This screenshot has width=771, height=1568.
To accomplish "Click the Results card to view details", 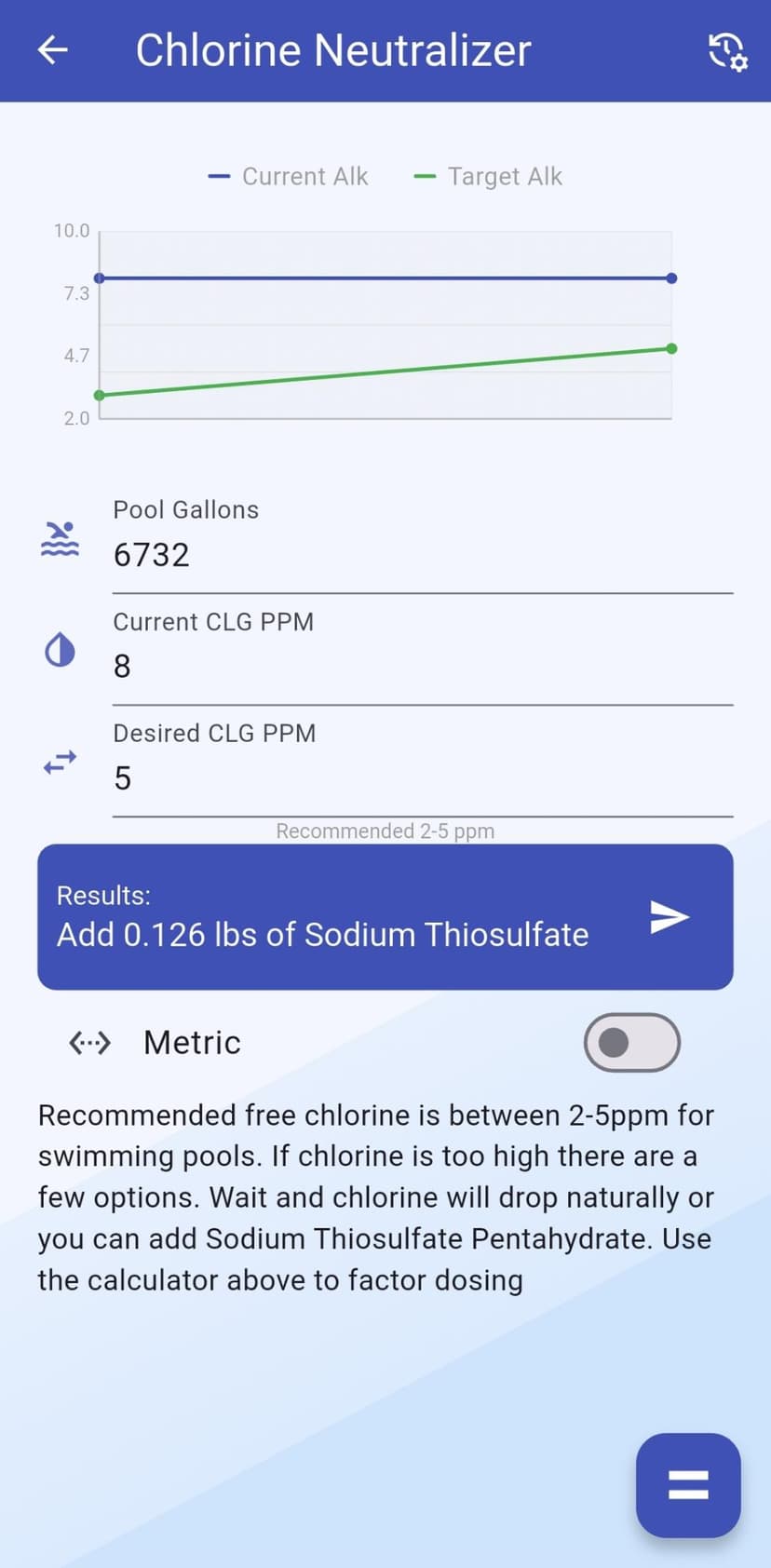I will 385,916.
